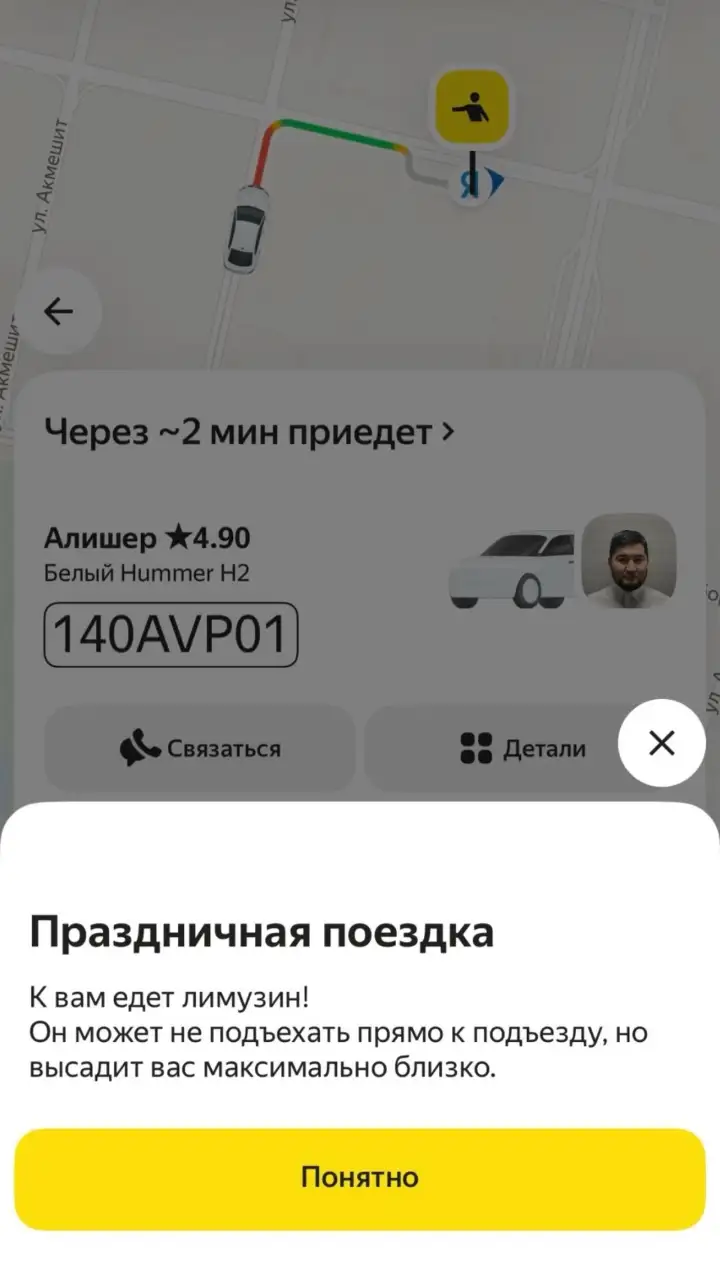720x1261 pixels.
Task: Click the yellow pickup point marker on map
Action: point(471,103)
